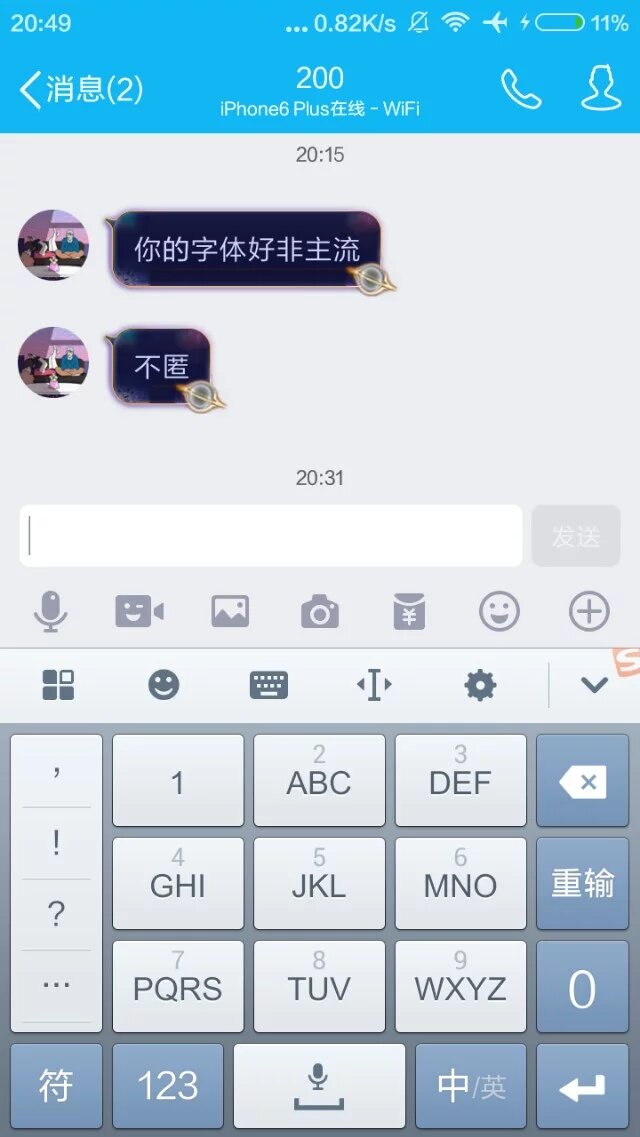Go back to the 消息 list
The width and height of the screenshot is (640, 1137).
80,90
